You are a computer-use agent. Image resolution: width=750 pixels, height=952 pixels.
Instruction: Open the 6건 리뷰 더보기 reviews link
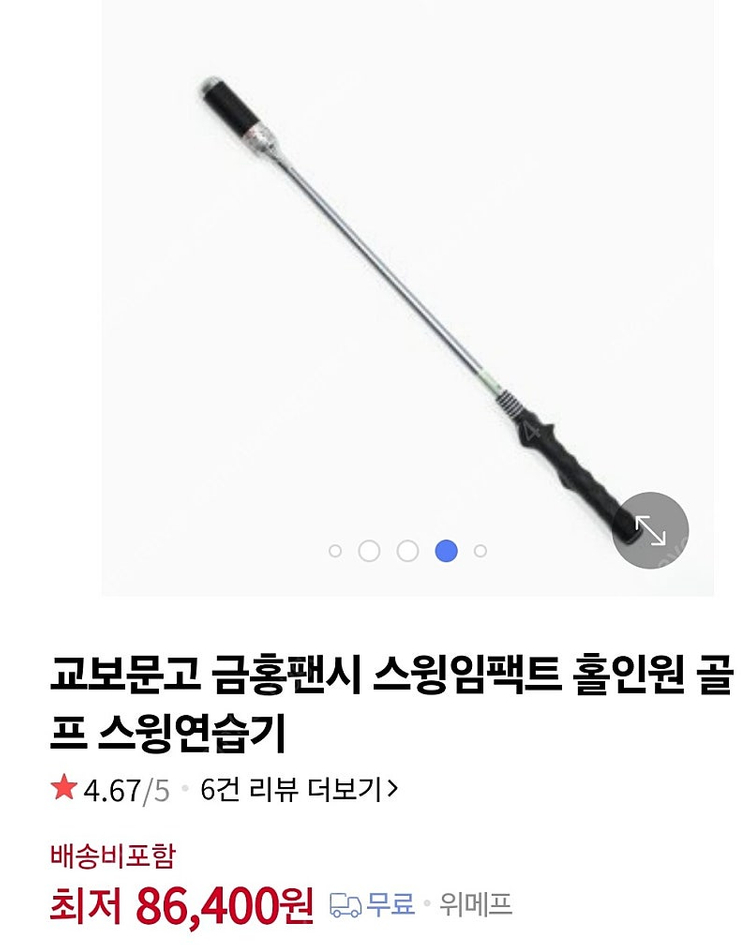tap(299, 790)
